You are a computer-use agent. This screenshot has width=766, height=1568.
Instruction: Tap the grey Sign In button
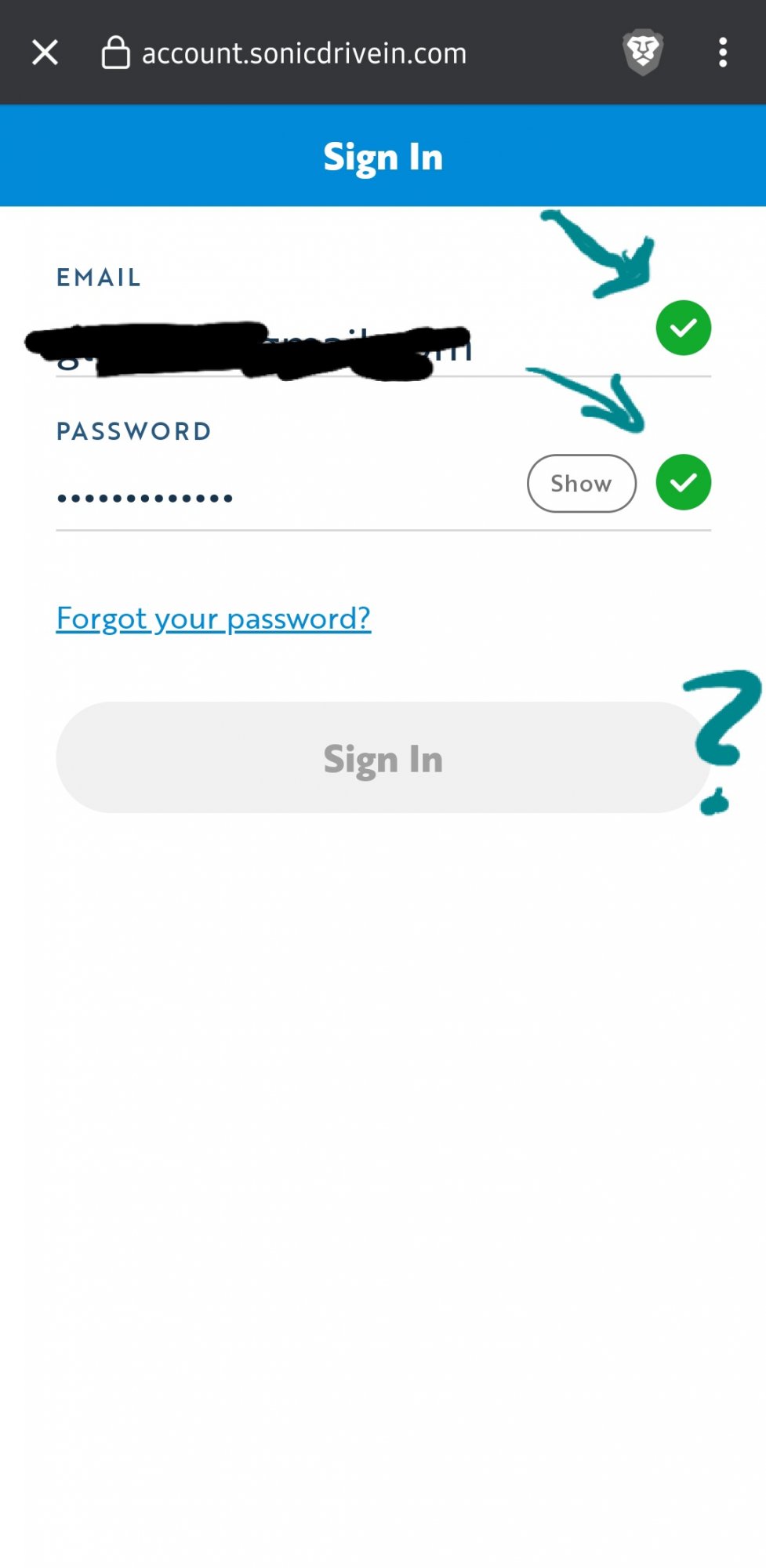pos(383,757)
